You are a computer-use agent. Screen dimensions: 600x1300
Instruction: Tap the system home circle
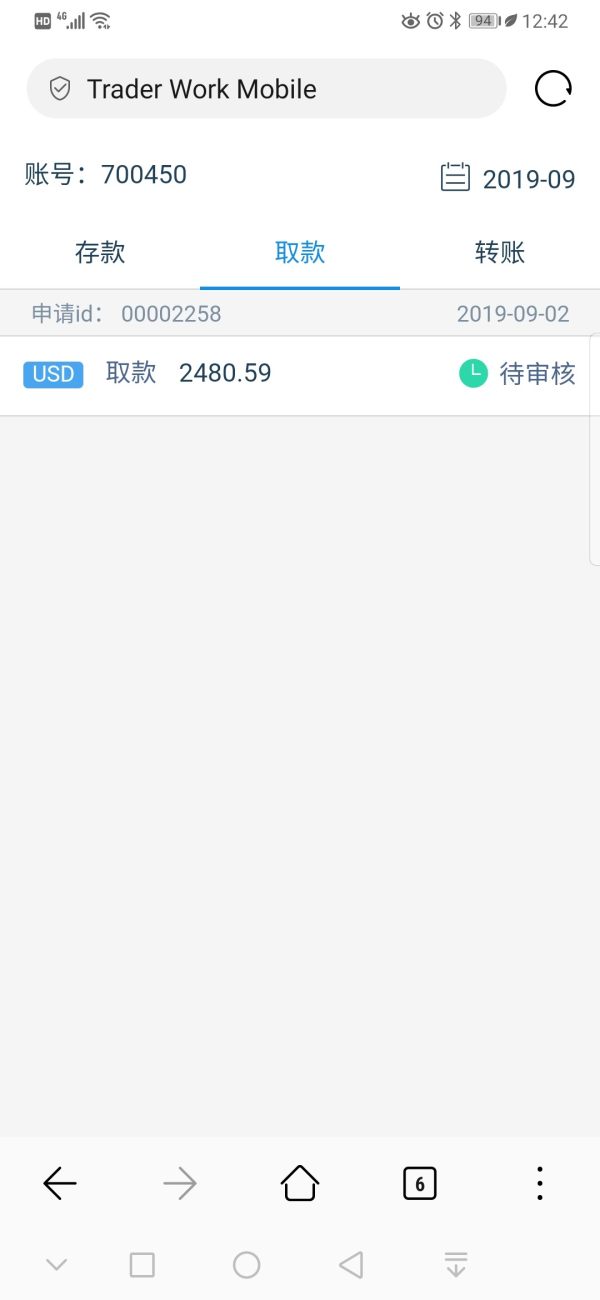tap(246, 1265)
